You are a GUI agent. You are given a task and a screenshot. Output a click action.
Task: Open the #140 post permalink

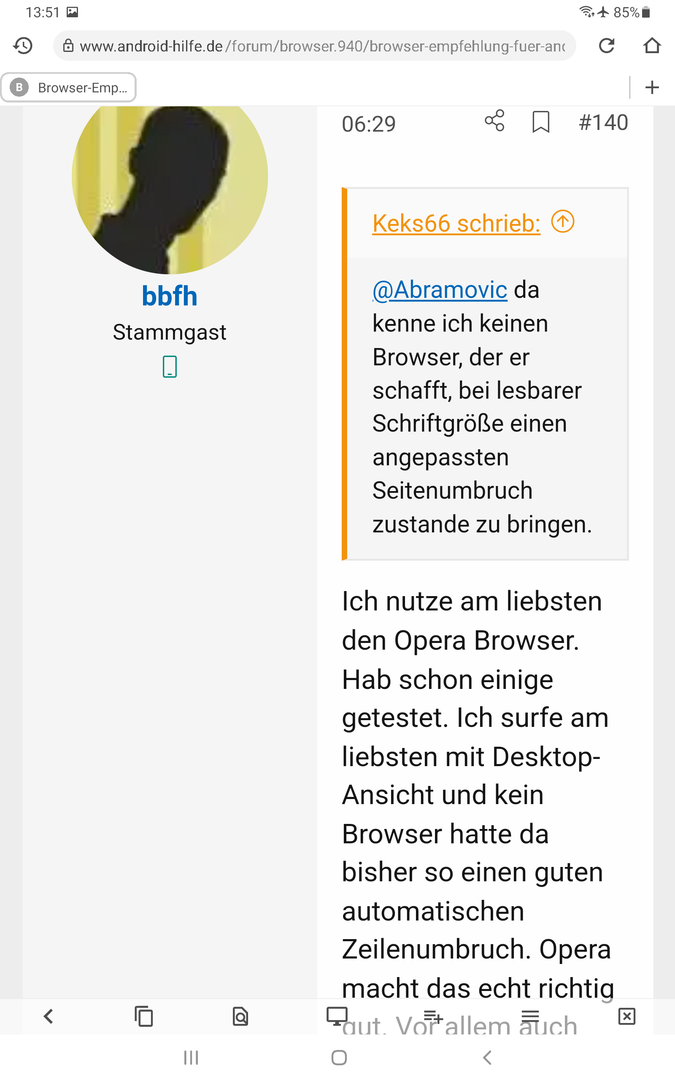point(603,123)
